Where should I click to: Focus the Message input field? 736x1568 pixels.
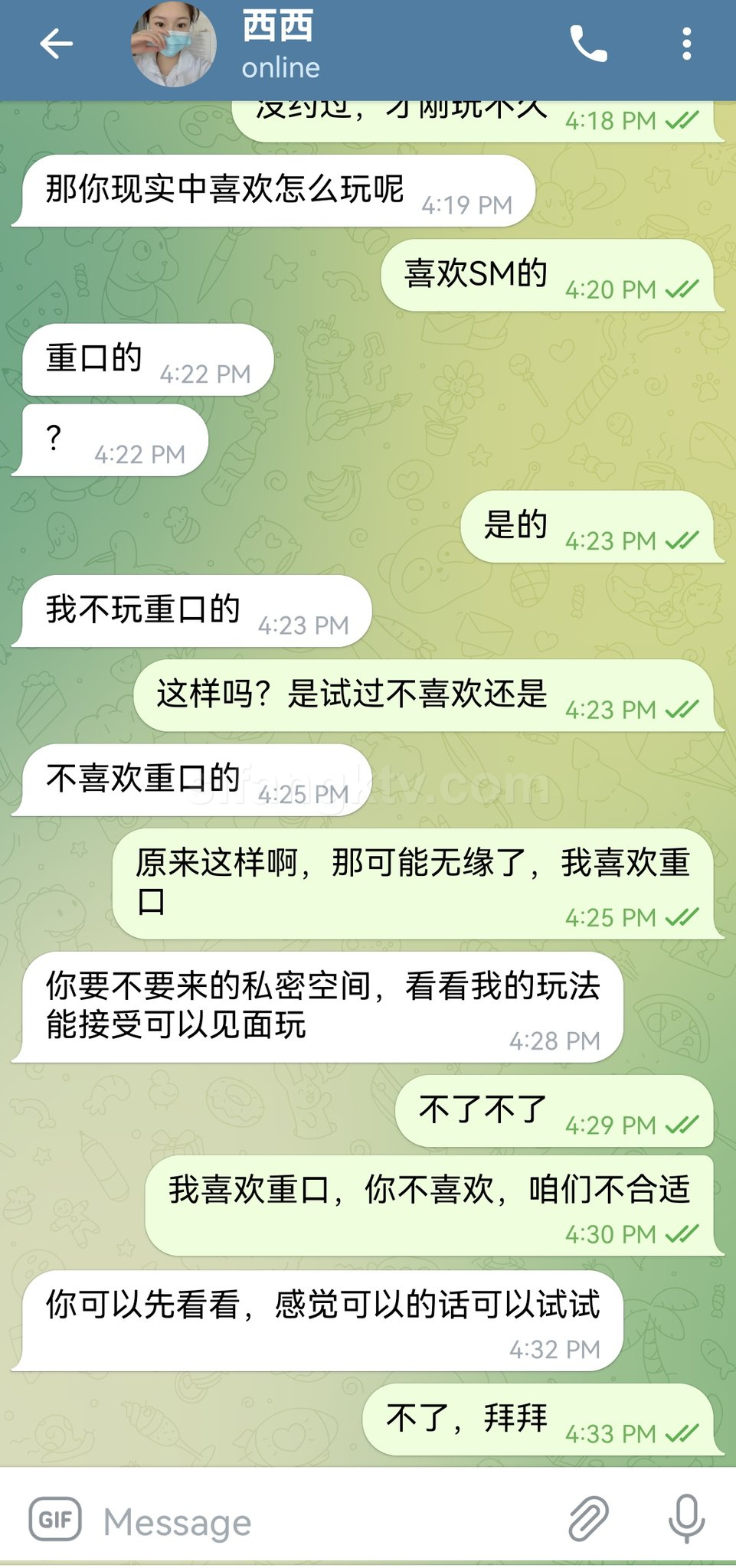tap(322, 1522)
